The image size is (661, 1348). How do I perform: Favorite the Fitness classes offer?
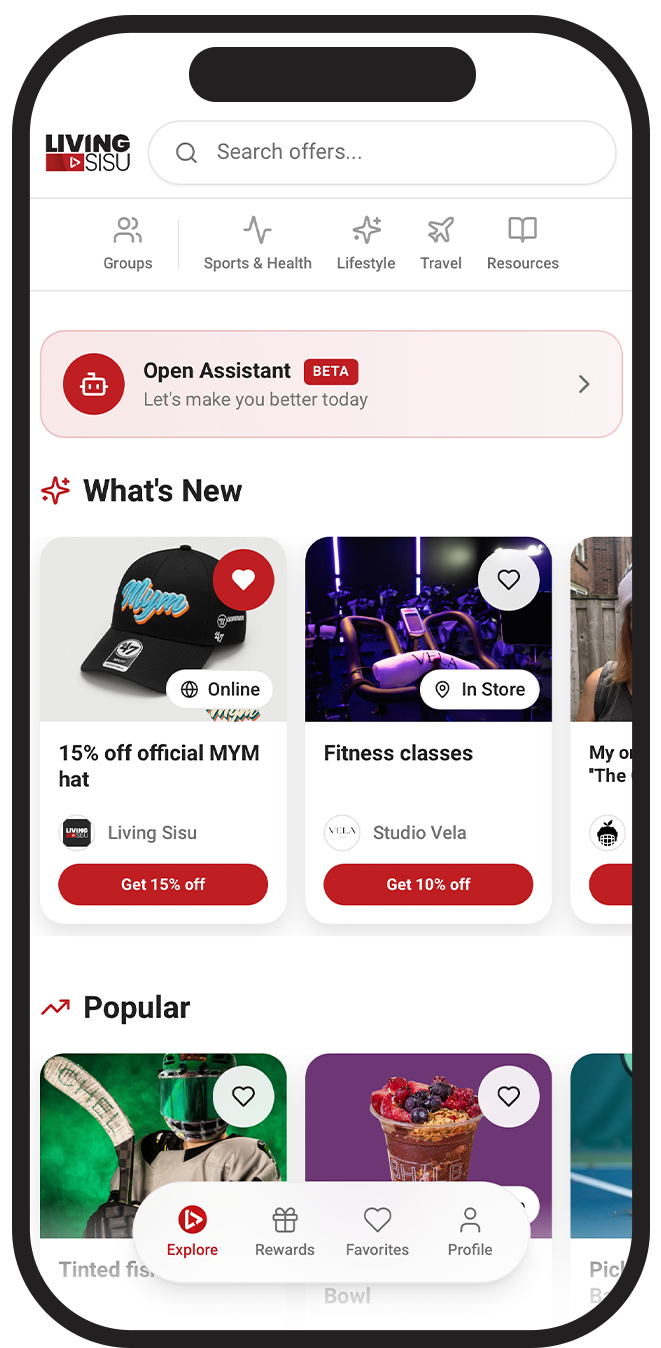(x=509, y=579)
